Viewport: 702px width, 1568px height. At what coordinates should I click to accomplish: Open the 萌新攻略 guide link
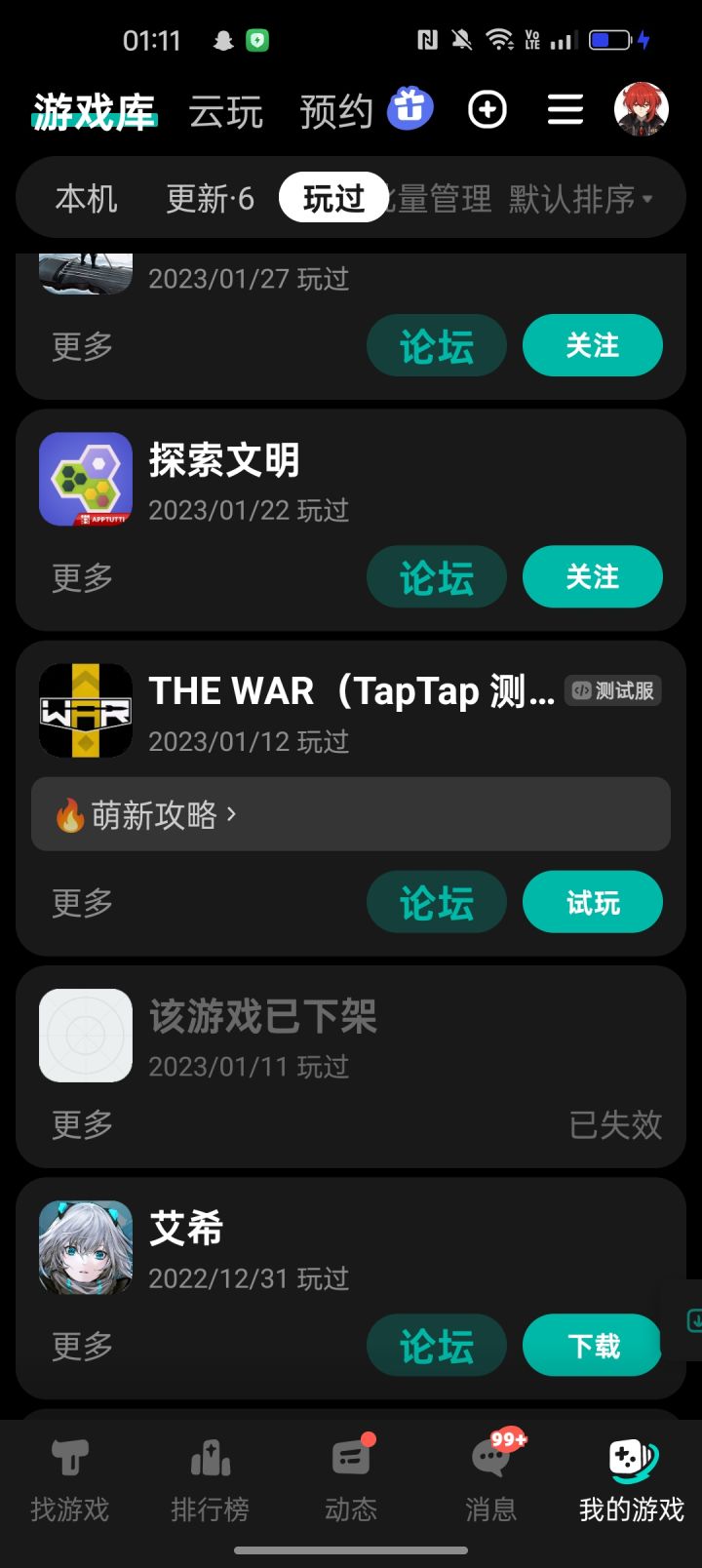click(155, 814)
